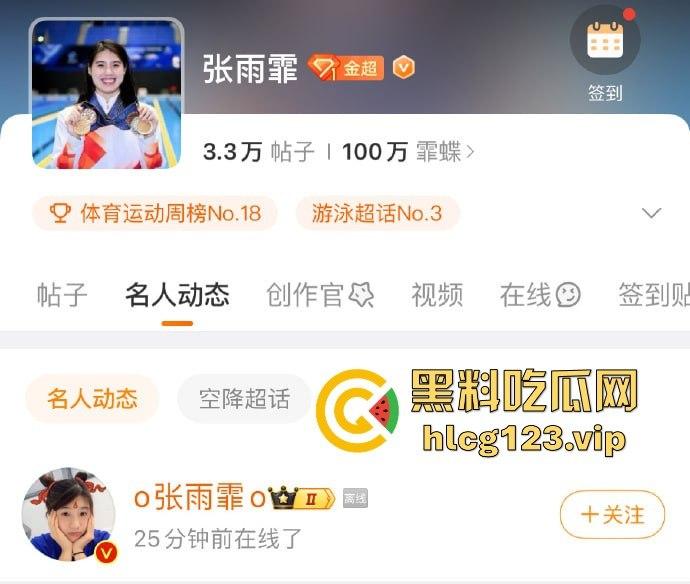Tap the 金超 badge beside the title
The height and width of the screenshot is (584, 690).
coord(346,68)
